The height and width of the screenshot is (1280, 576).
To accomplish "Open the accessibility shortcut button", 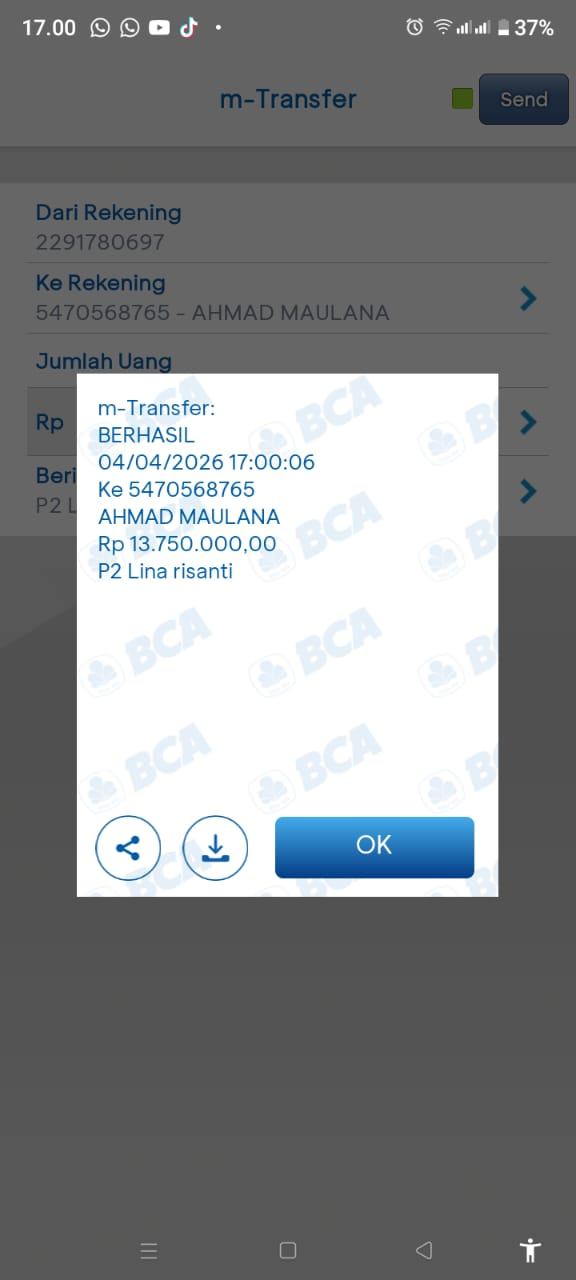I will [530, 1250].
